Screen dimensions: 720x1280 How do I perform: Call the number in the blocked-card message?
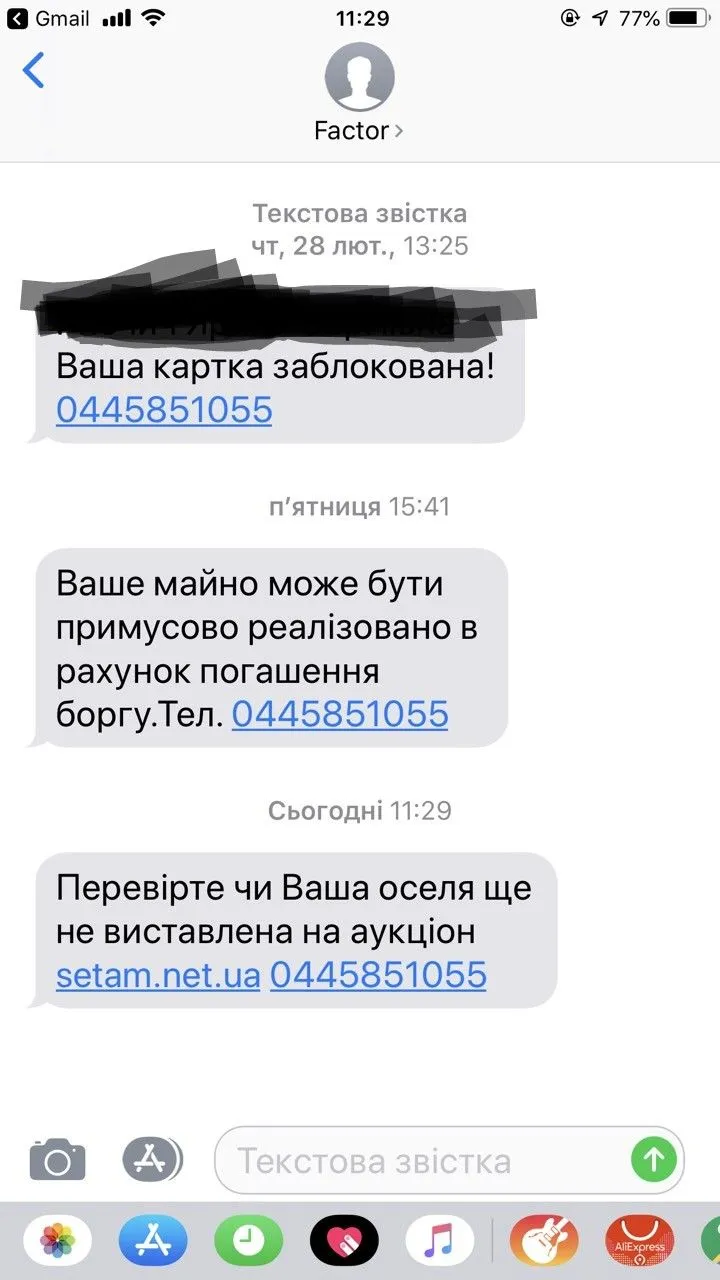coord(164,410)
